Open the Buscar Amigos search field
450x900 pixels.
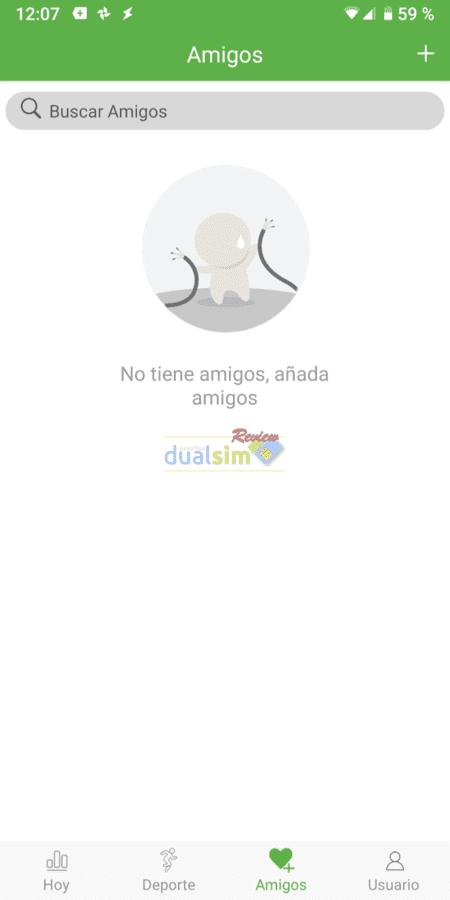point(225,111)
